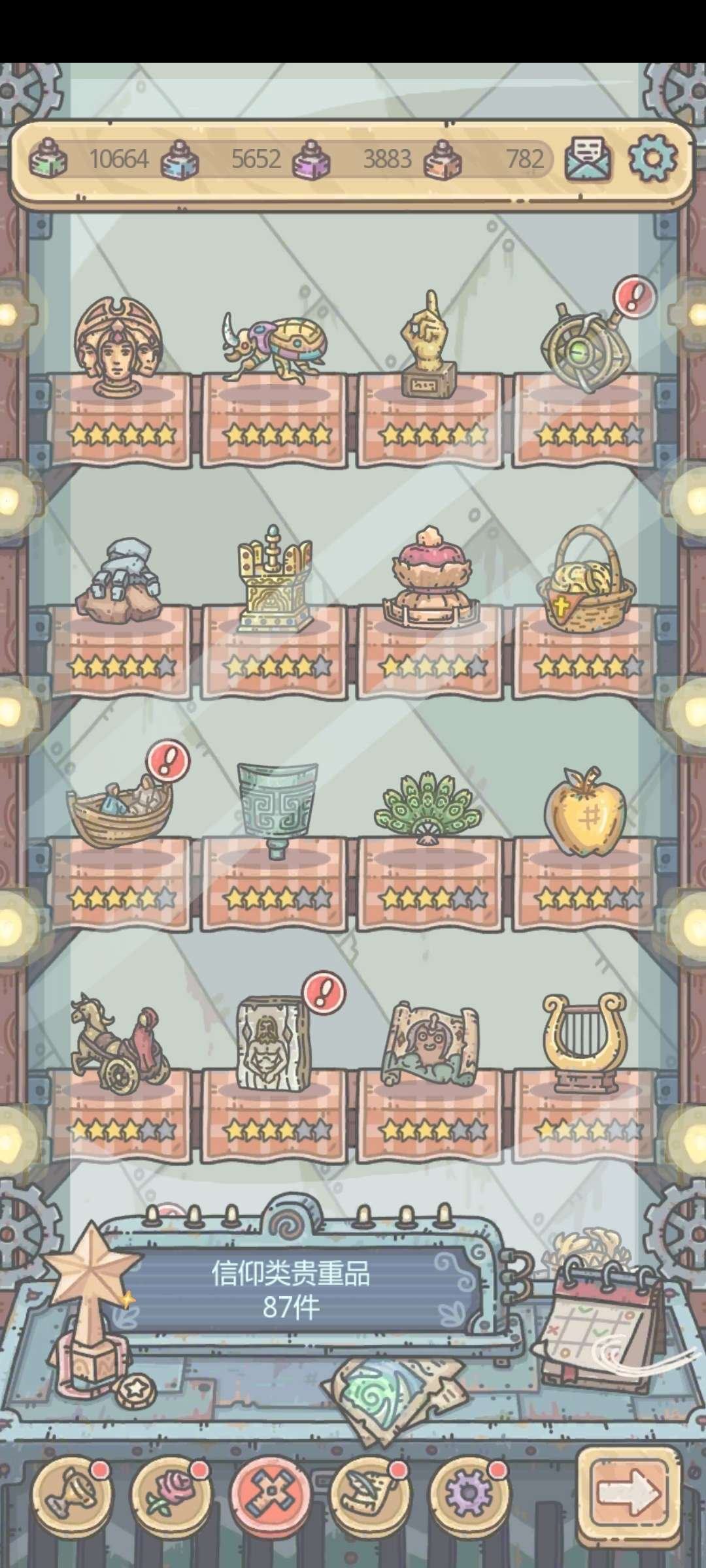View the boat-shaped basket item
This screenshot has width=706, height=1568.
pyautogui.click(x=121, y=810)
